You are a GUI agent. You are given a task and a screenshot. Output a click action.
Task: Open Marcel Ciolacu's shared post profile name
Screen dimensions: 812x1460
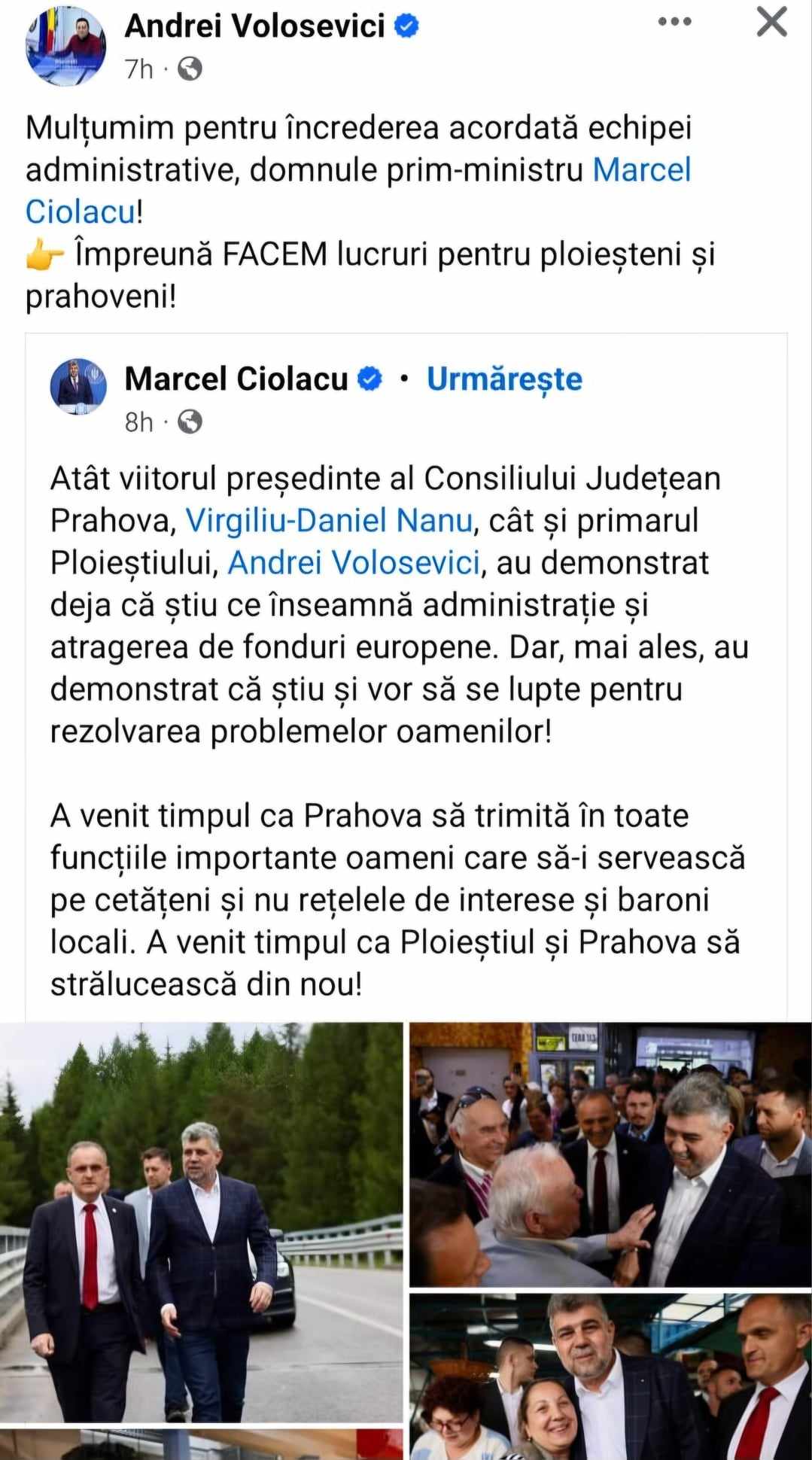point(236,379)
